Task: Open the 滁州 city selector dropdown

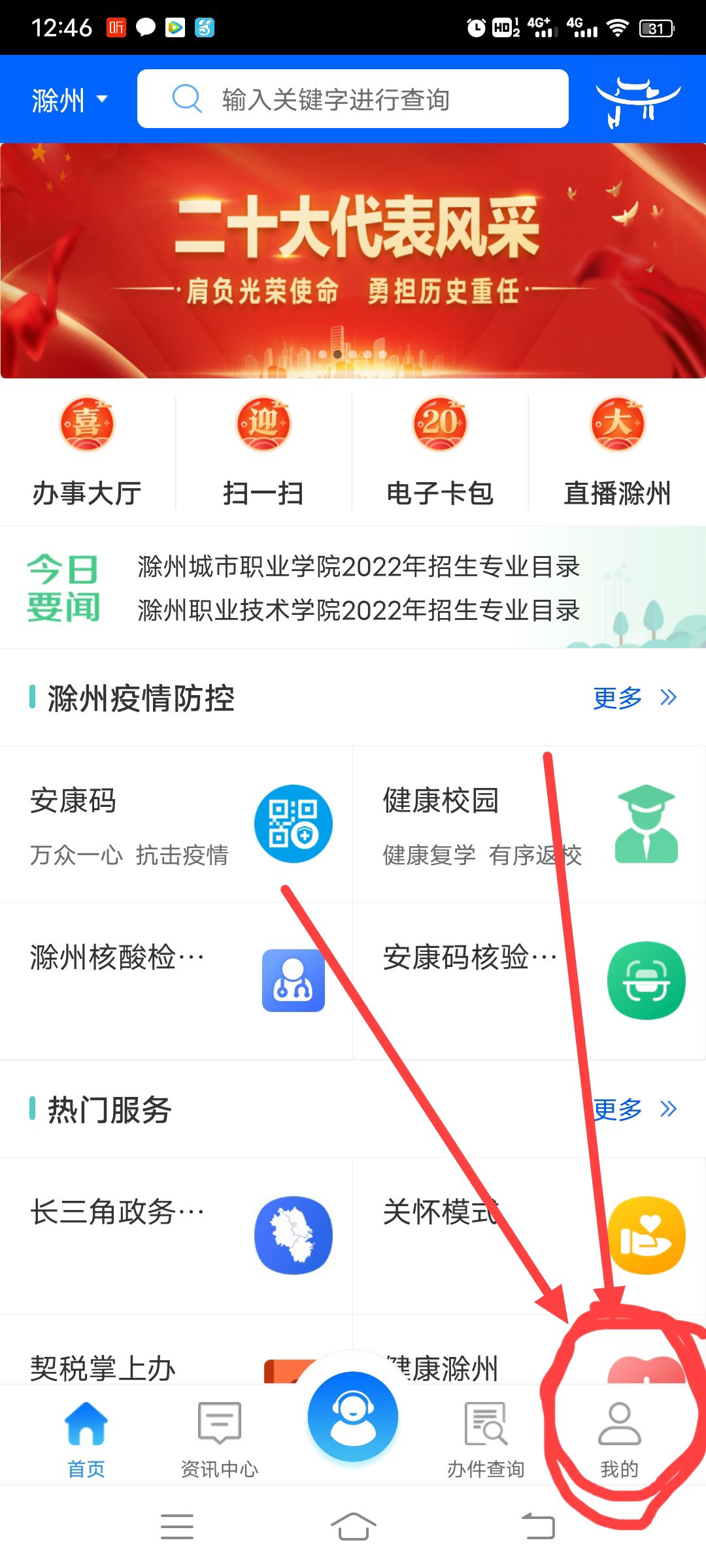Action: click(x=69, y=100)
